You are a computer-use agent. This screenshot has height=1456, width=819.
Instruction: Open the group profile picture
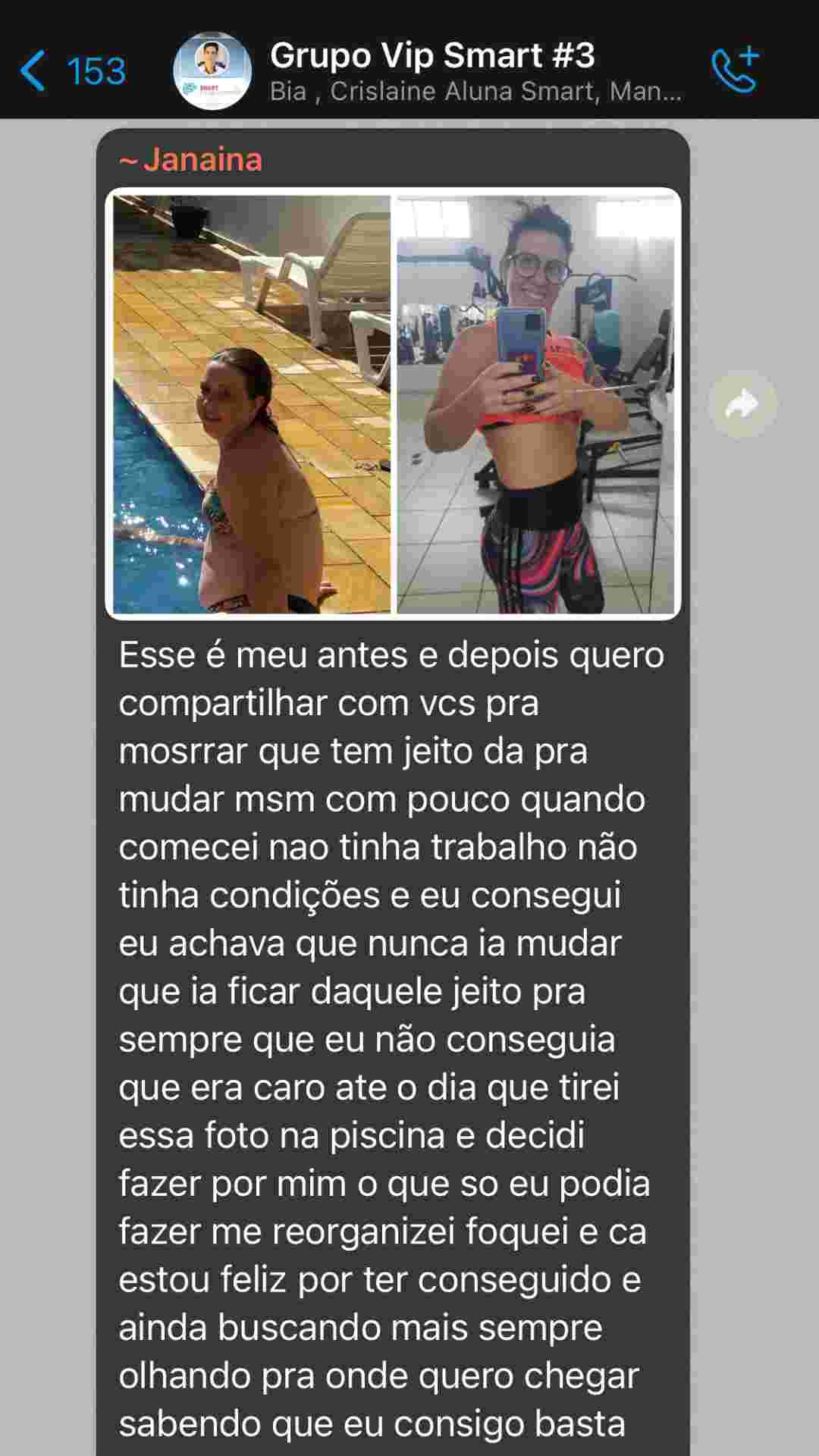(x=212, y=71)
